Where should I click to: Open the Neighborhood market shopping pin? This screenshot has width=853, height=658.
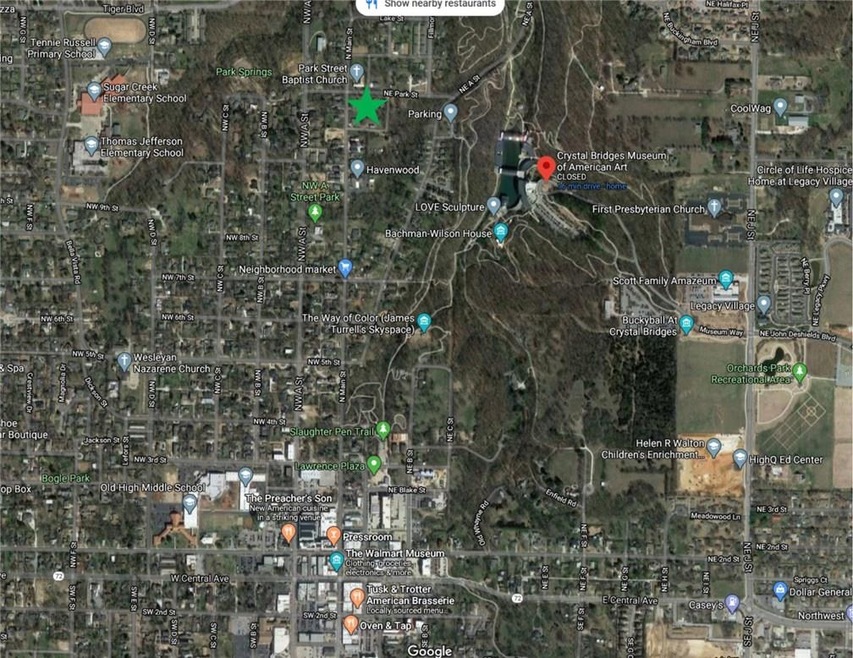pyautogui.click(x=345, y=268)
